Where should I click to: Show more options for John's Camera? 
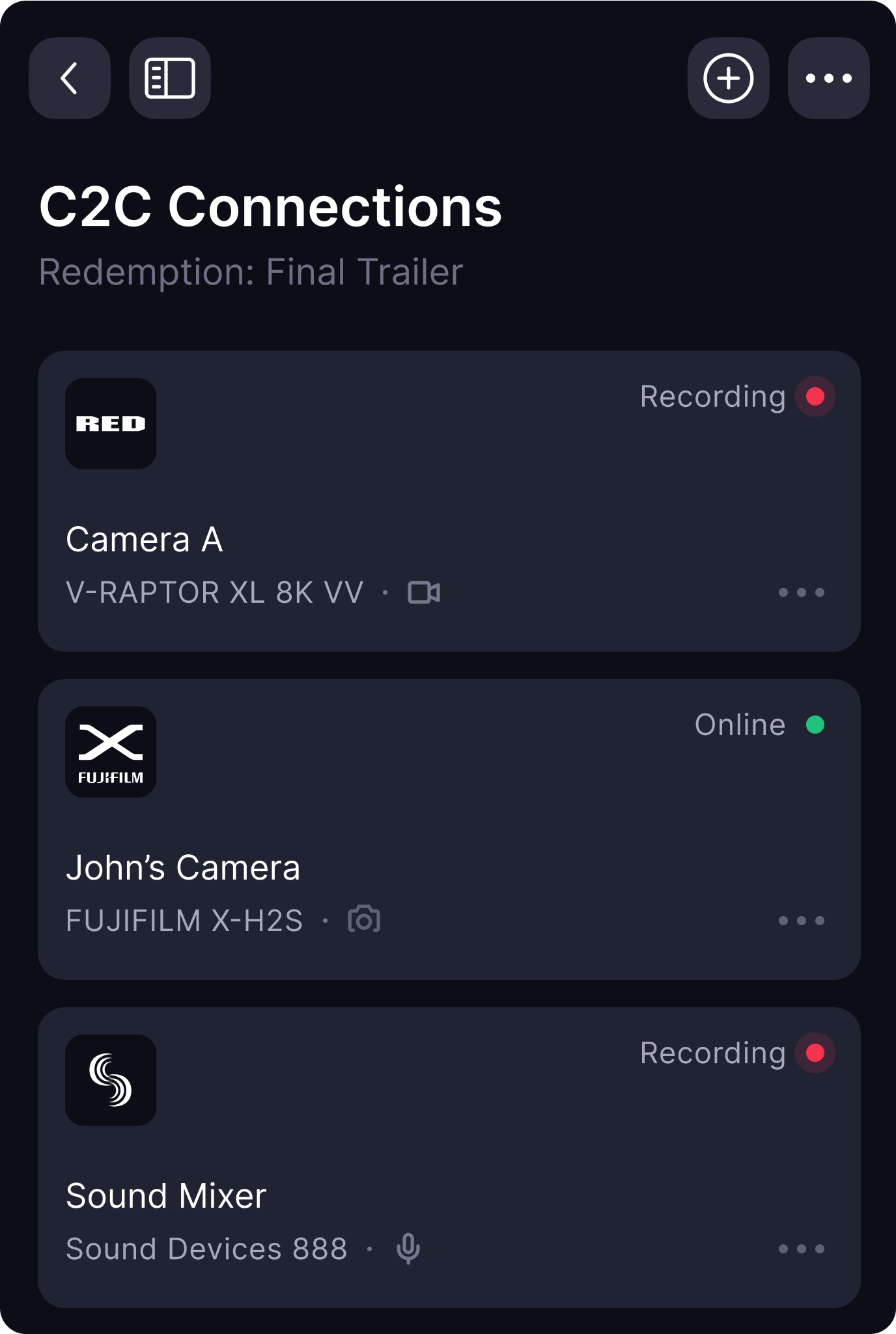[802, 921]
